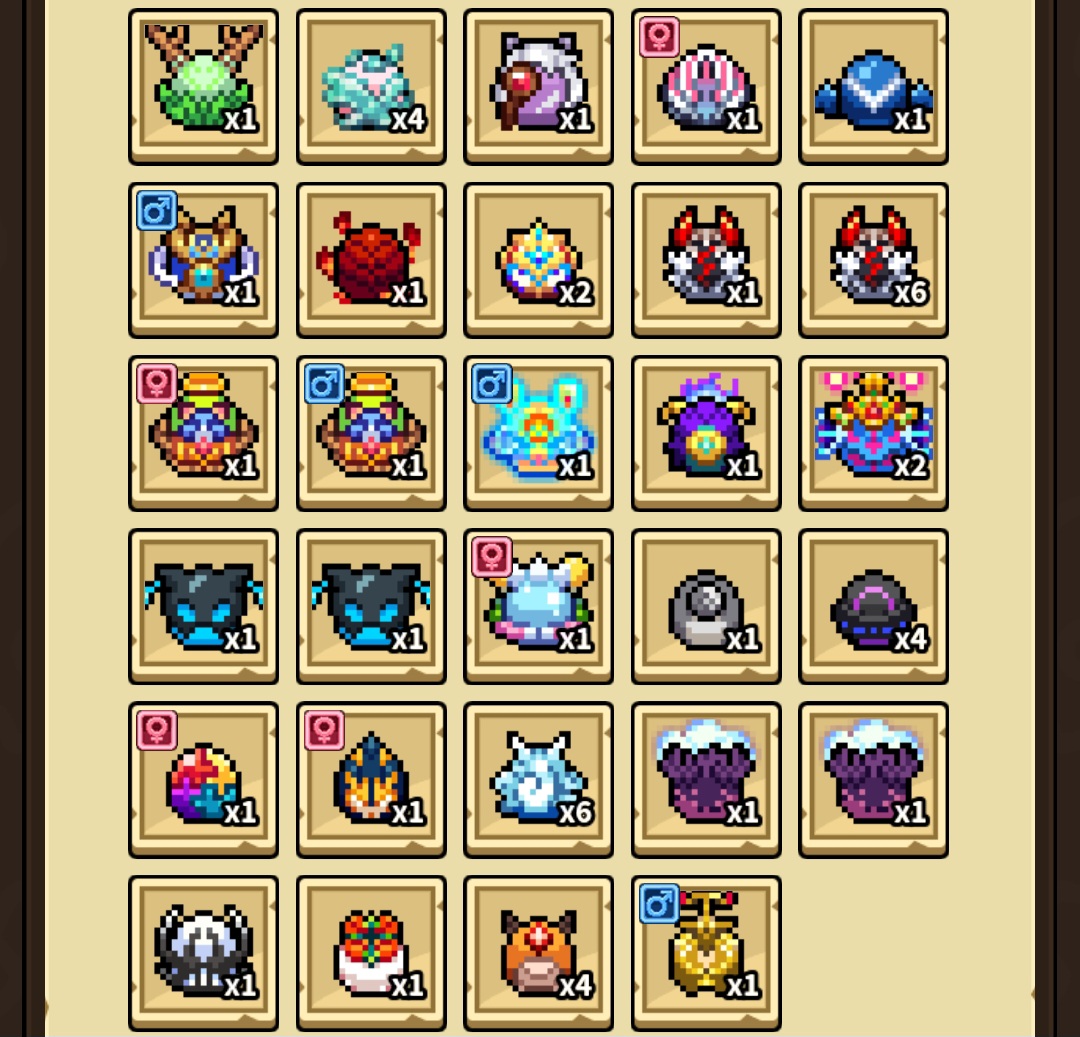Select the male-tagged honey pot basket item

point(371,433)
